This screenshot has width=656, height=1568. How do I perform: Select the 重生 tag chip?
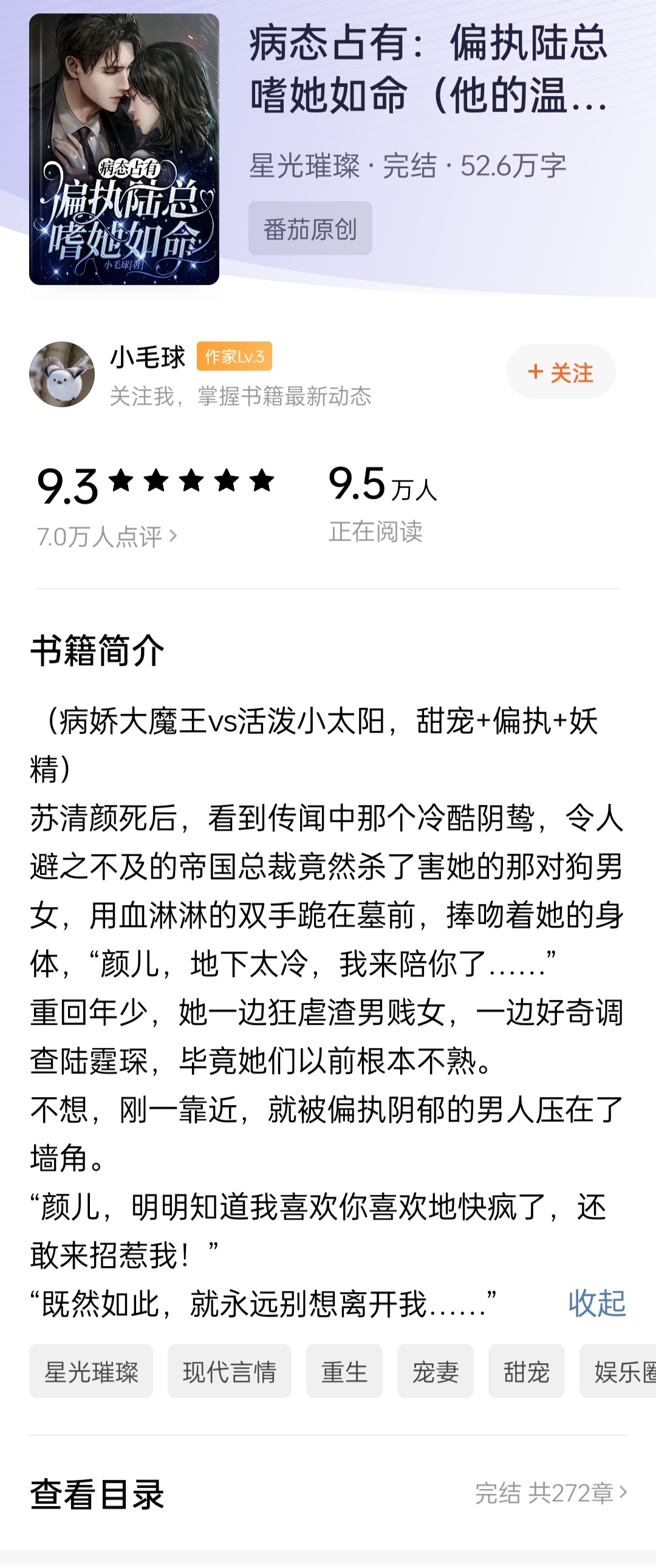click(344, 1372)
